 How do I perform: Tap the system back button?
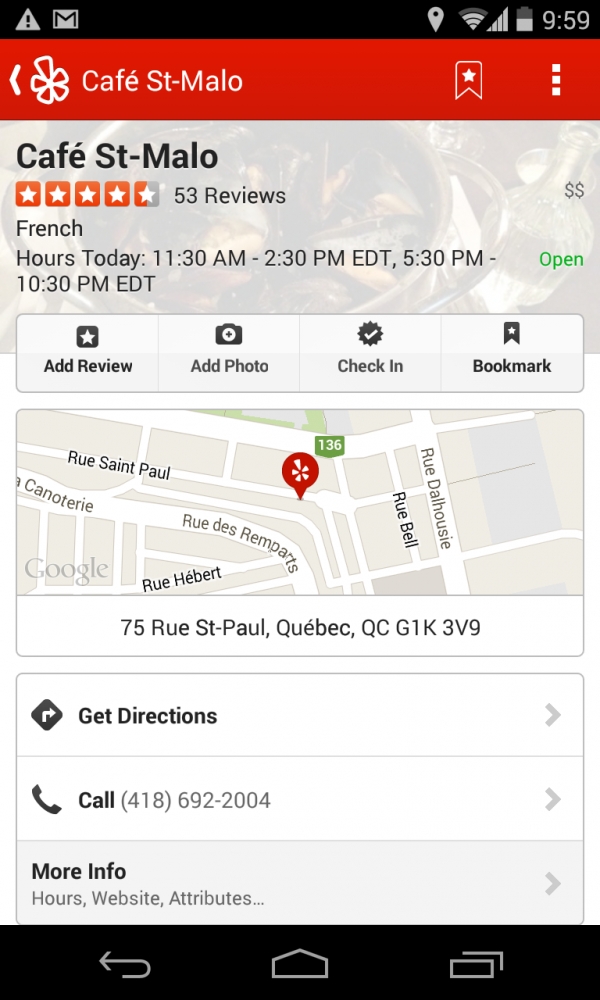[124, 964]
